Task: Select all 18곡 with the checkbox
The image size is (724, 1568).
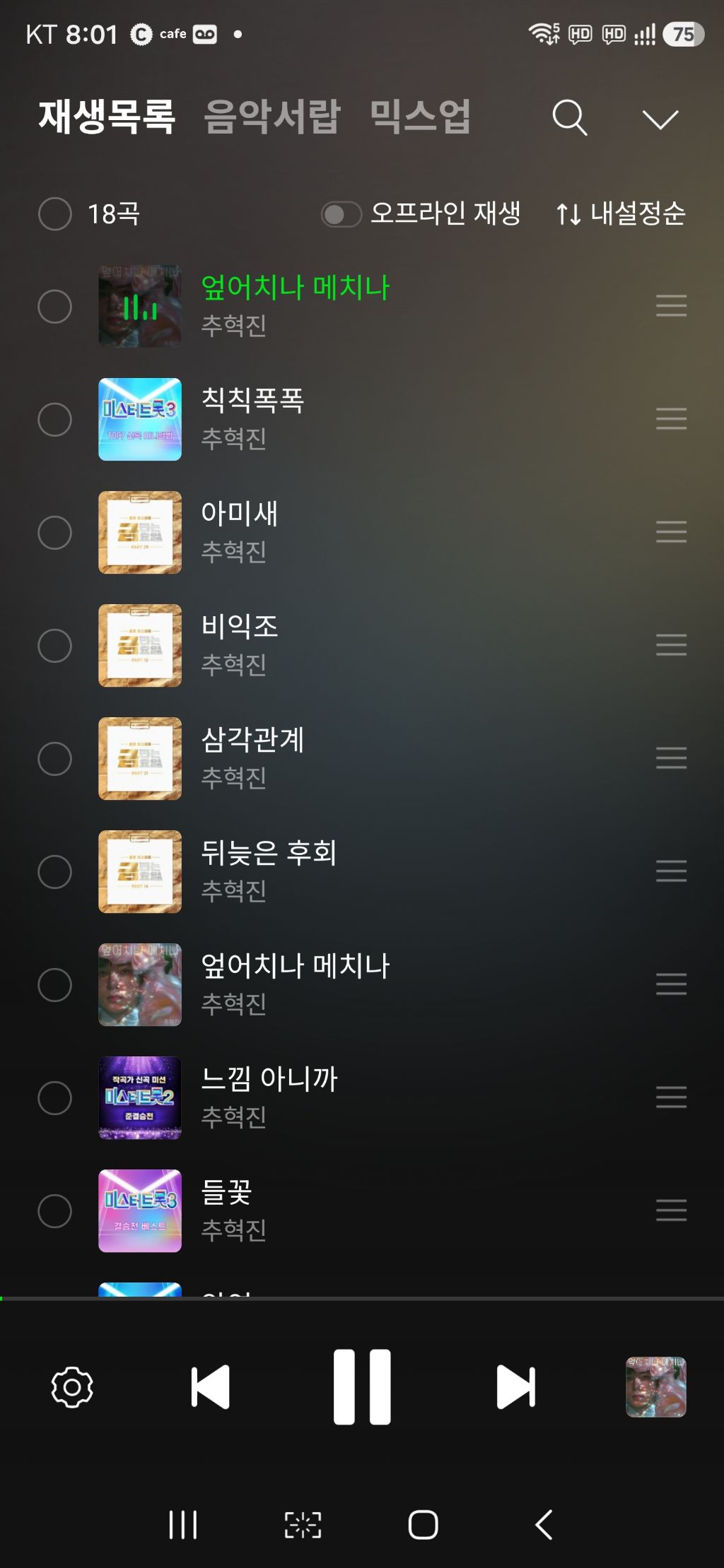Action: coord(55,213)
